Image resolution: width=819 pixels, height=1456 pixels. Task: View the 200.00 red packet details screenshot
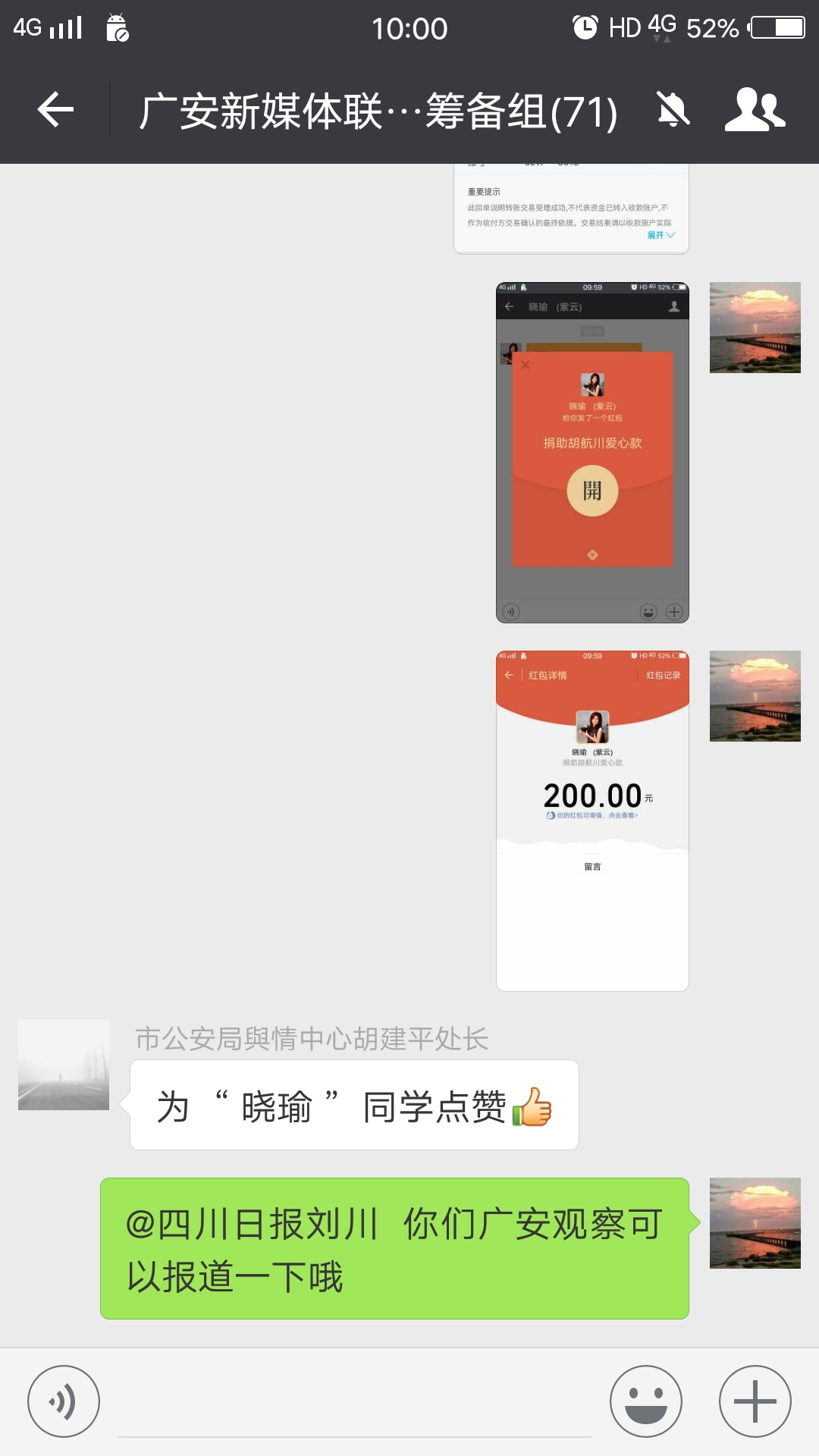pyautogui.click(x=592, y=821)
